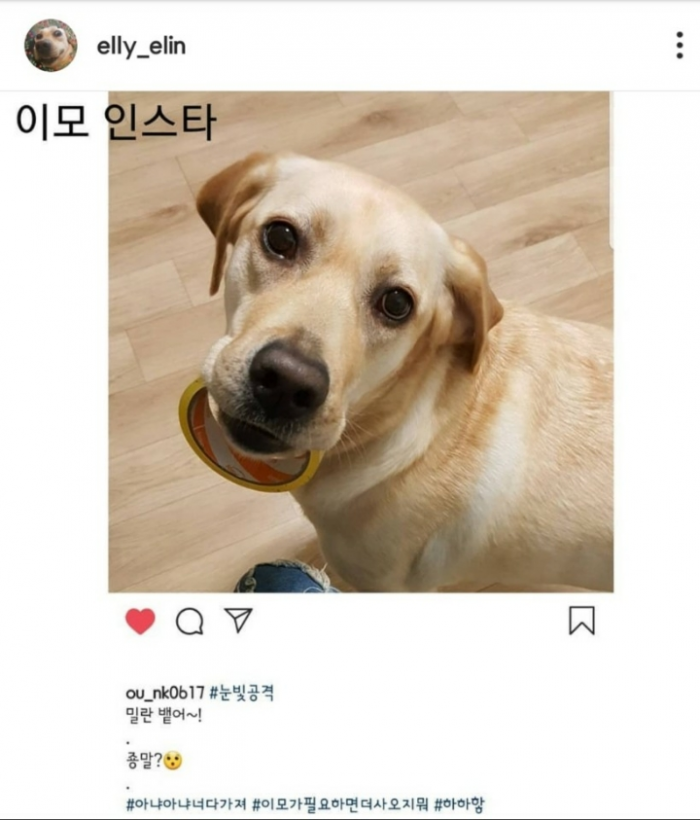700x820 pixels.
Task: Open elly_elin's profile picture
Action: 50,45
